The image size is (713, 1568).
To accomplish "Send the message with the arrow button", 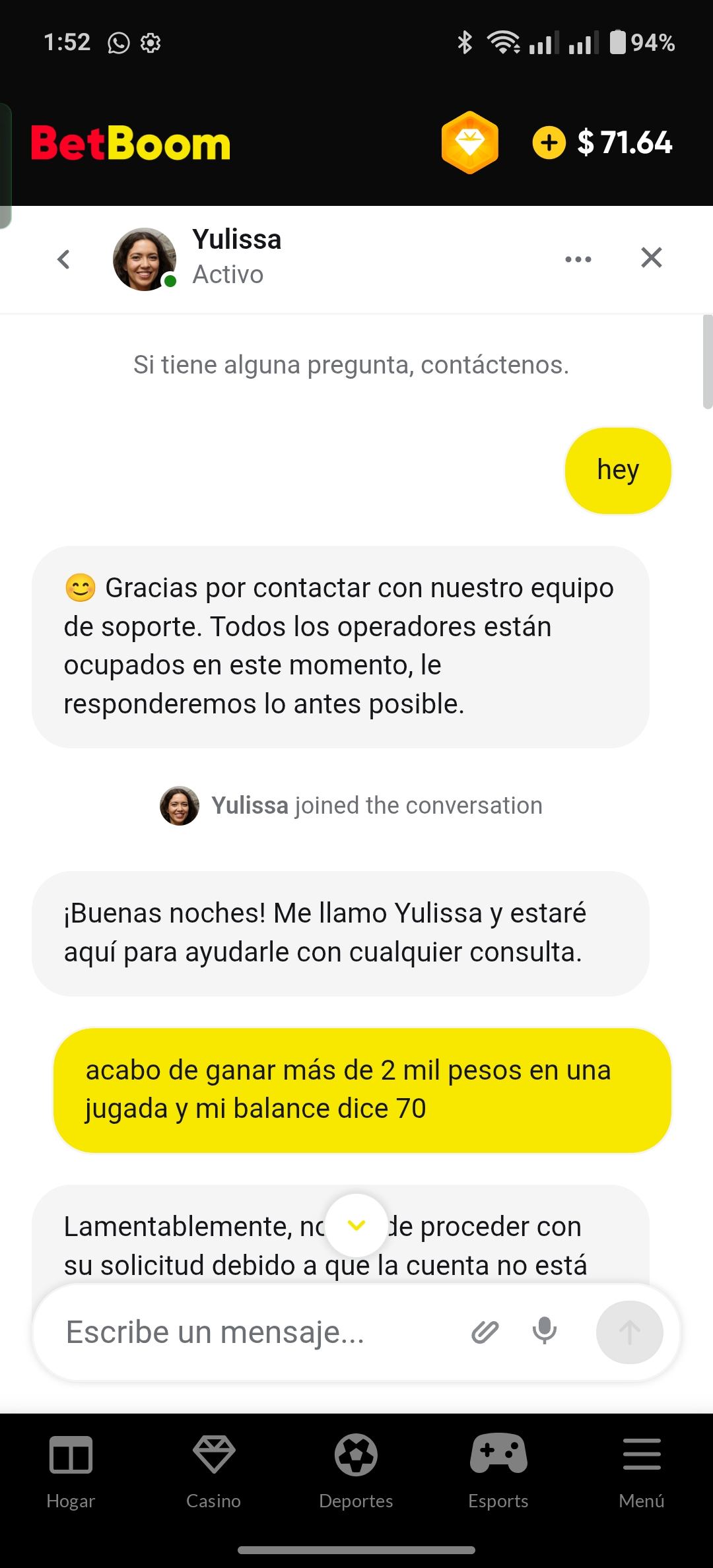I will click(629, 1332).
